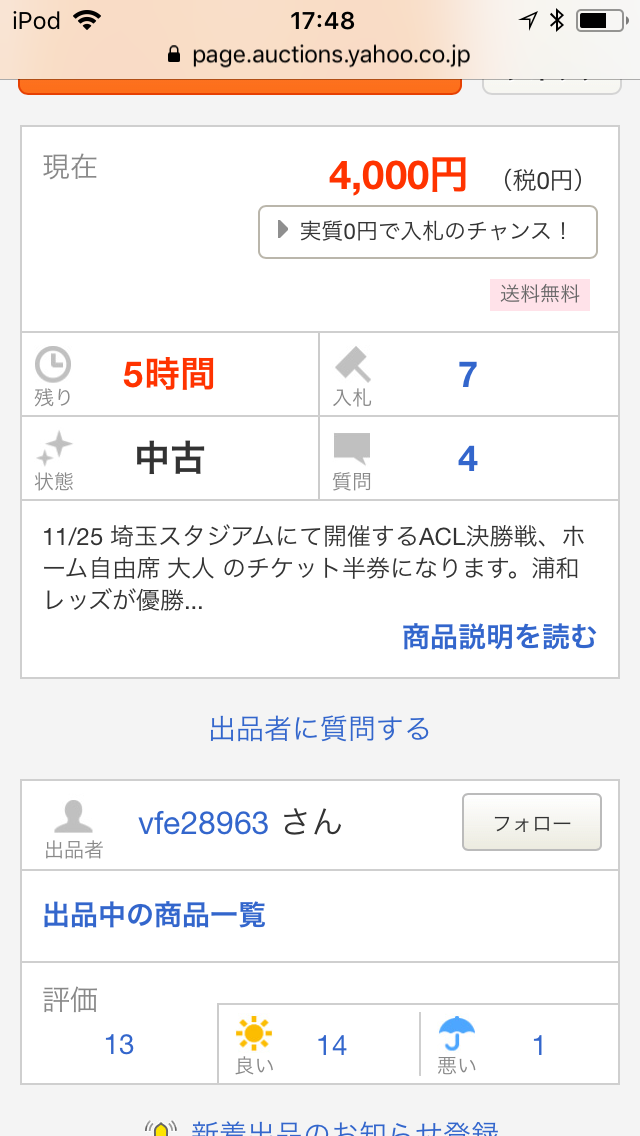Open 新着出品のお知らせ登録 link
The image size is (640, 1136).
coord(343,1128)
